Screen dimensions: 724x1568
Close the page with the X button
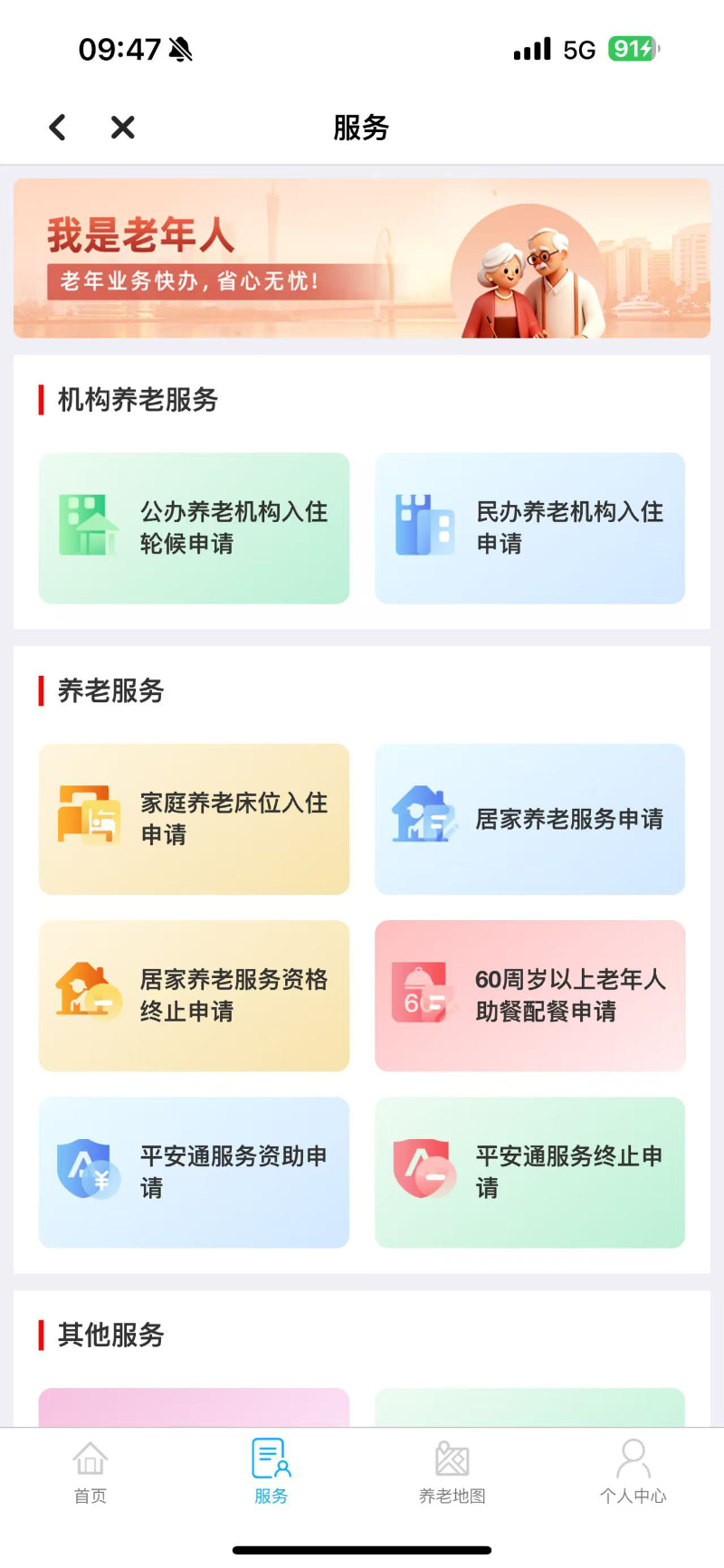121,127
